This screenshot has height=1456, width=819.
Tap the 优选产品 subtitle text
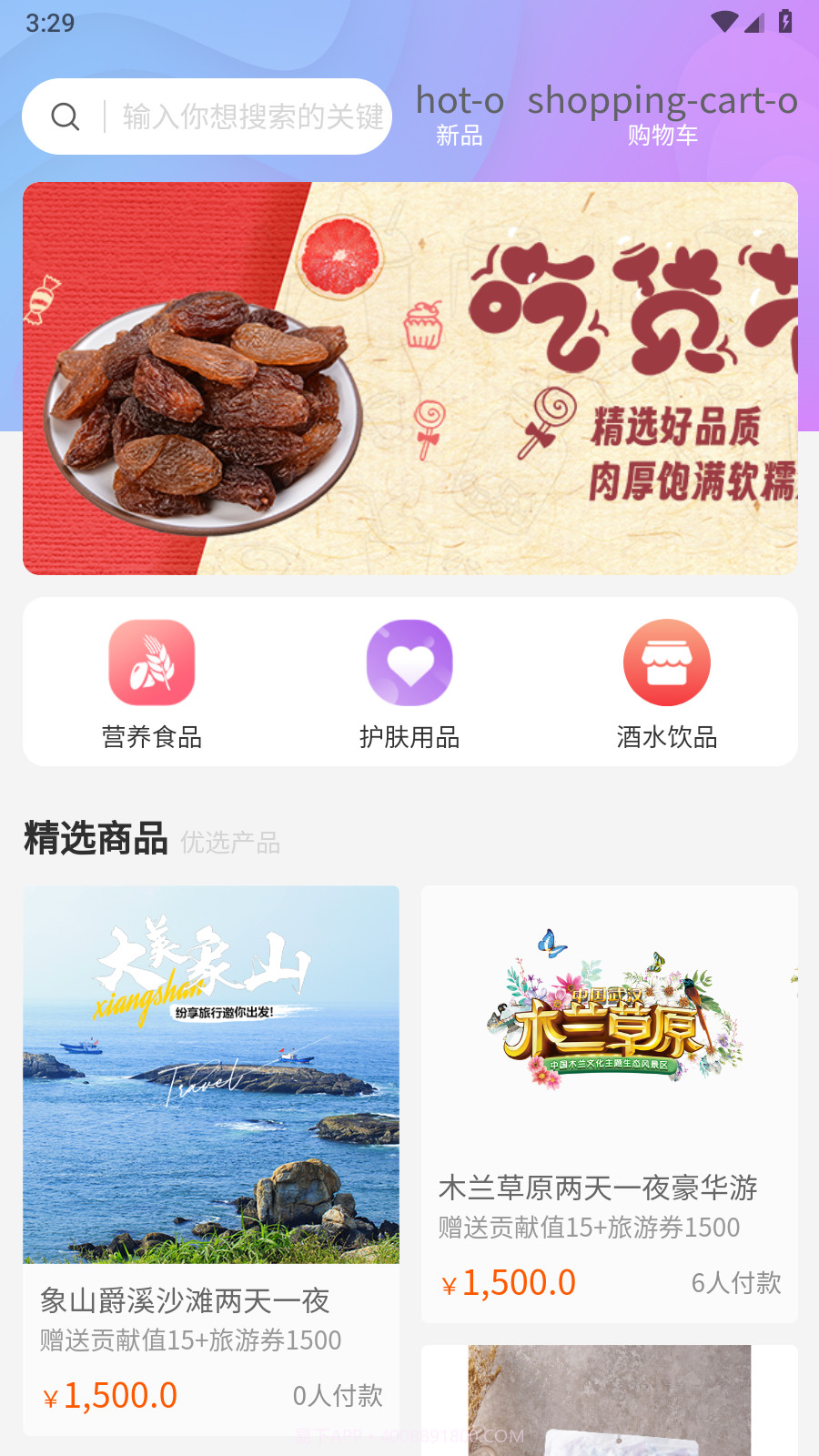(231, 844)
